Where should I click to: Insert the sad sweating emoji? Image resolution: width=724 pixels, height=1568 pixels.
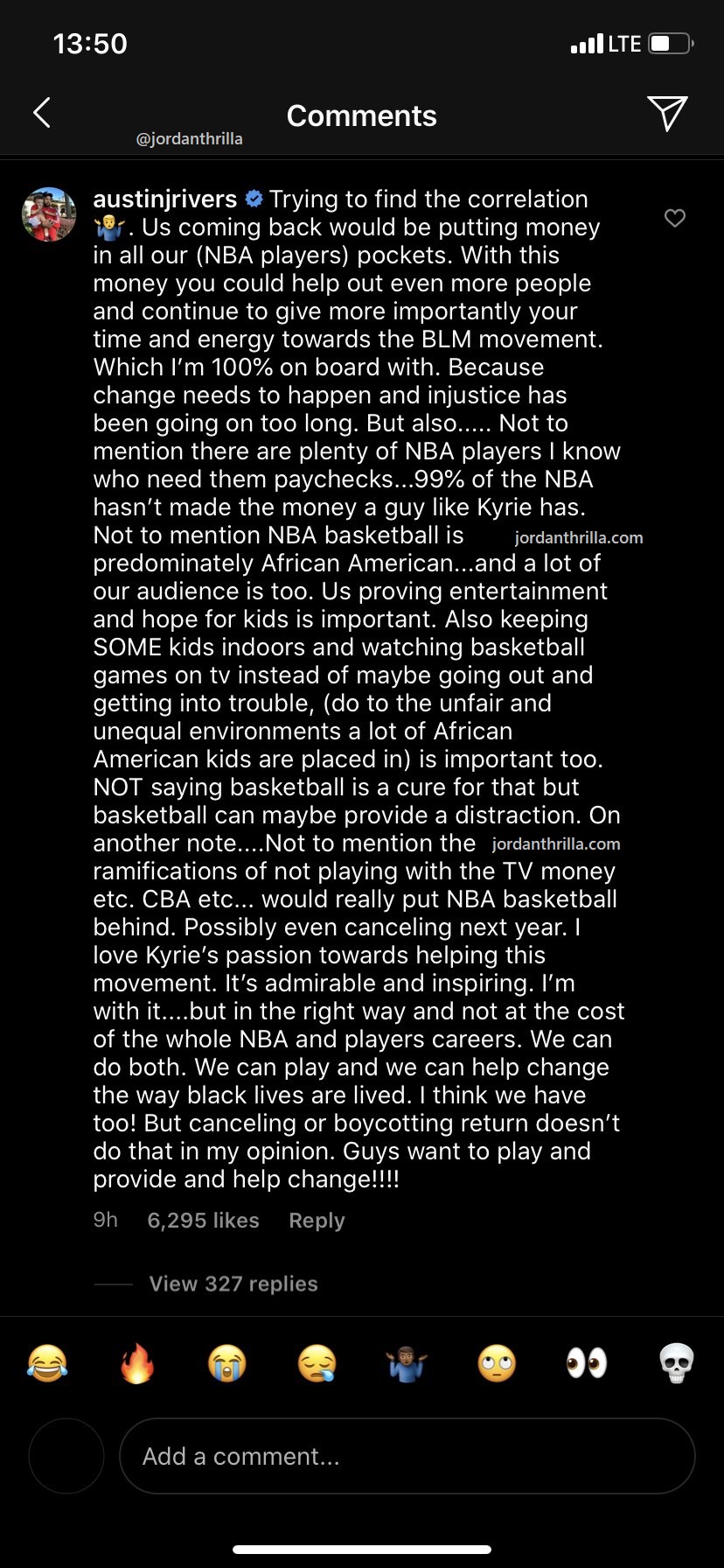[317, 1363]
